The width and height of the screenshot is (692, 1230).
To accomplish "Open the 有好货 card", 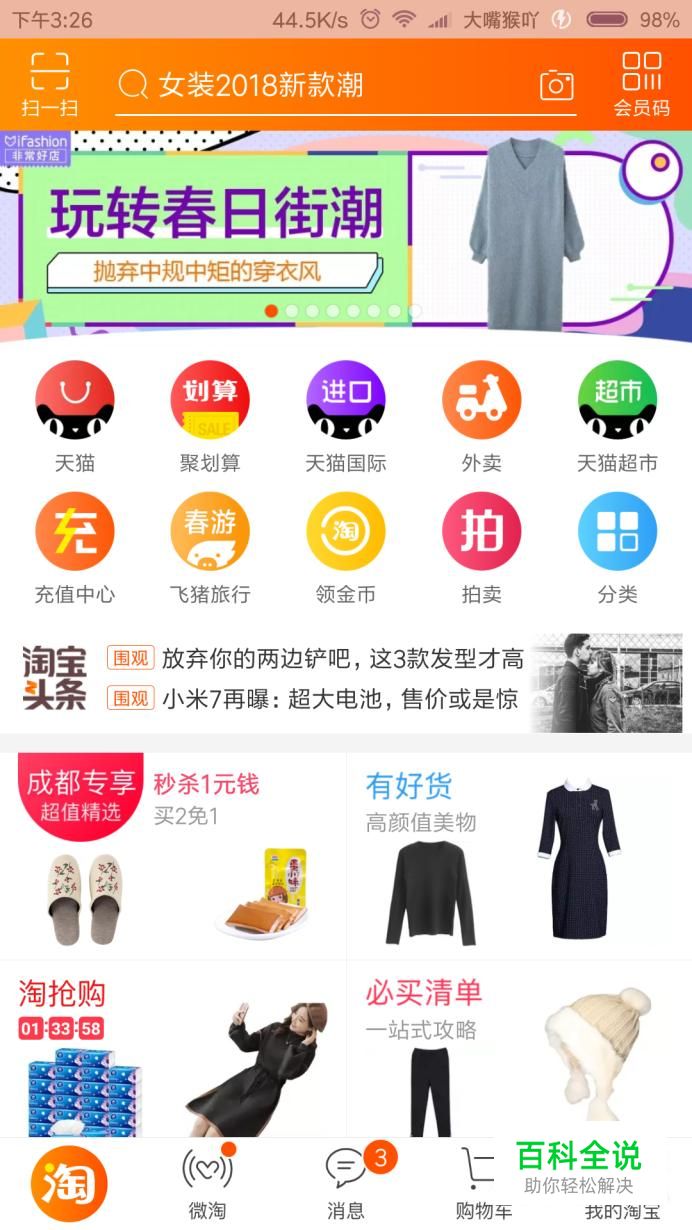I will tap(518, 855).
